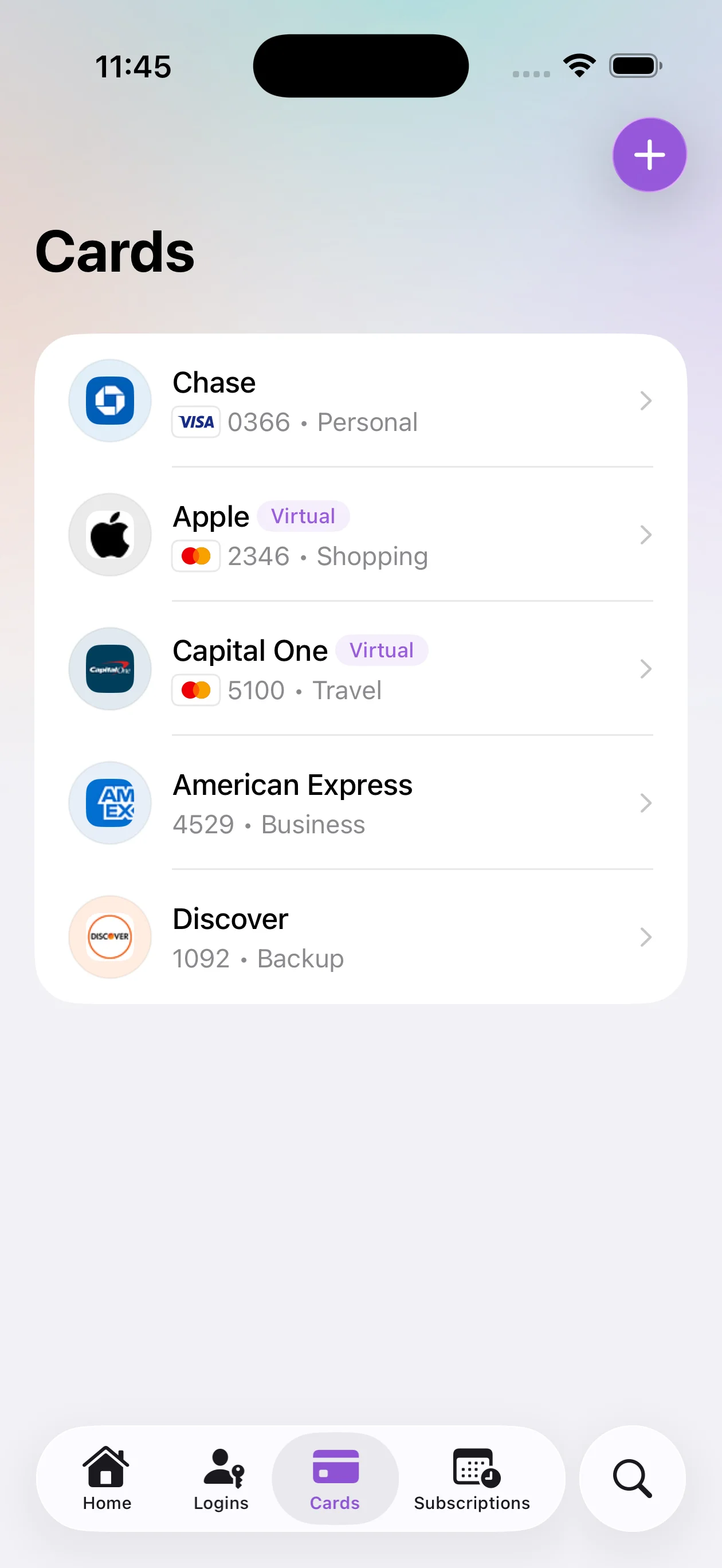The image size is (722, 1568).
Task: Select the Virtual badge on Capital One
Action: click(382, 650)
